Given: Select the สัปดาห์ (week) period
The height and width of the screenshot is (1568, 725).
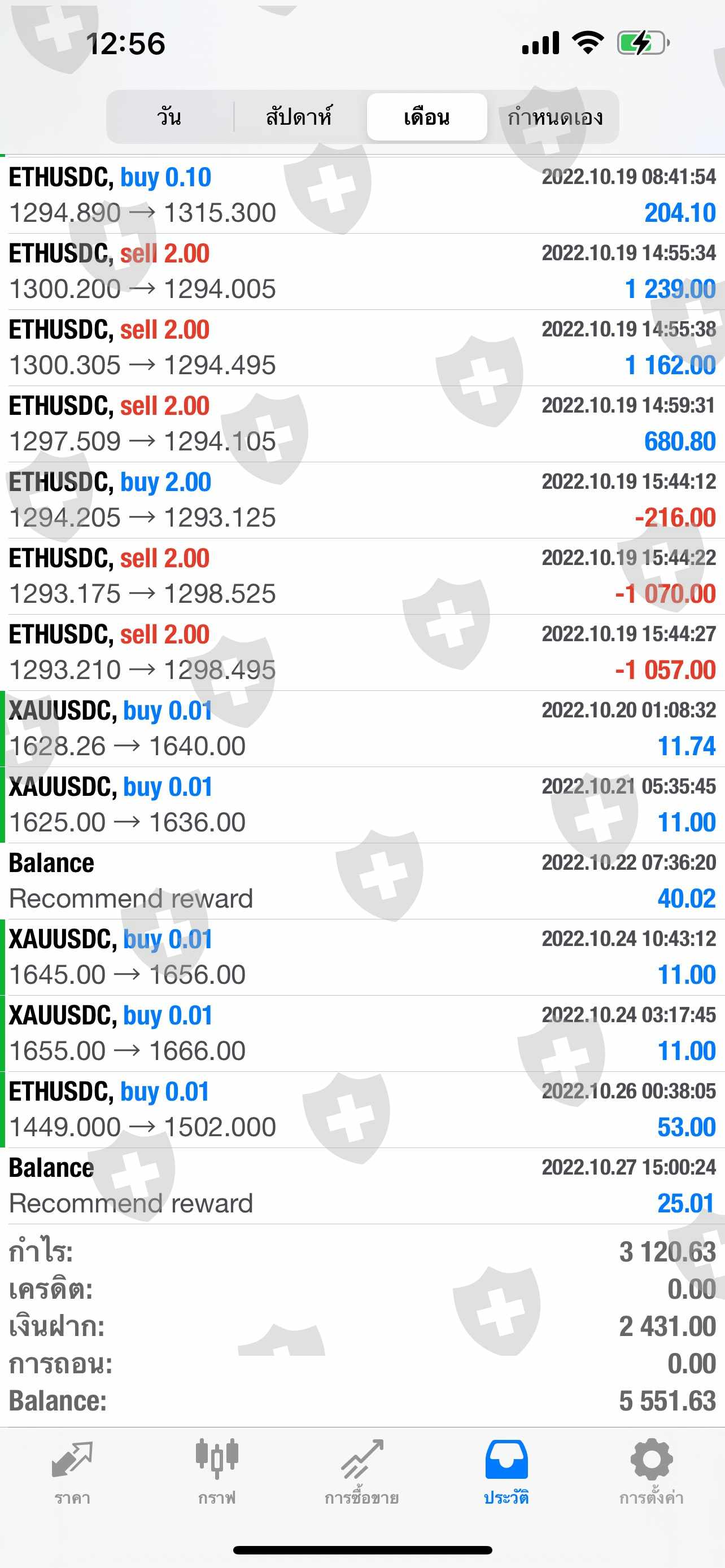Looking at the screenshot, I should 299,117.
